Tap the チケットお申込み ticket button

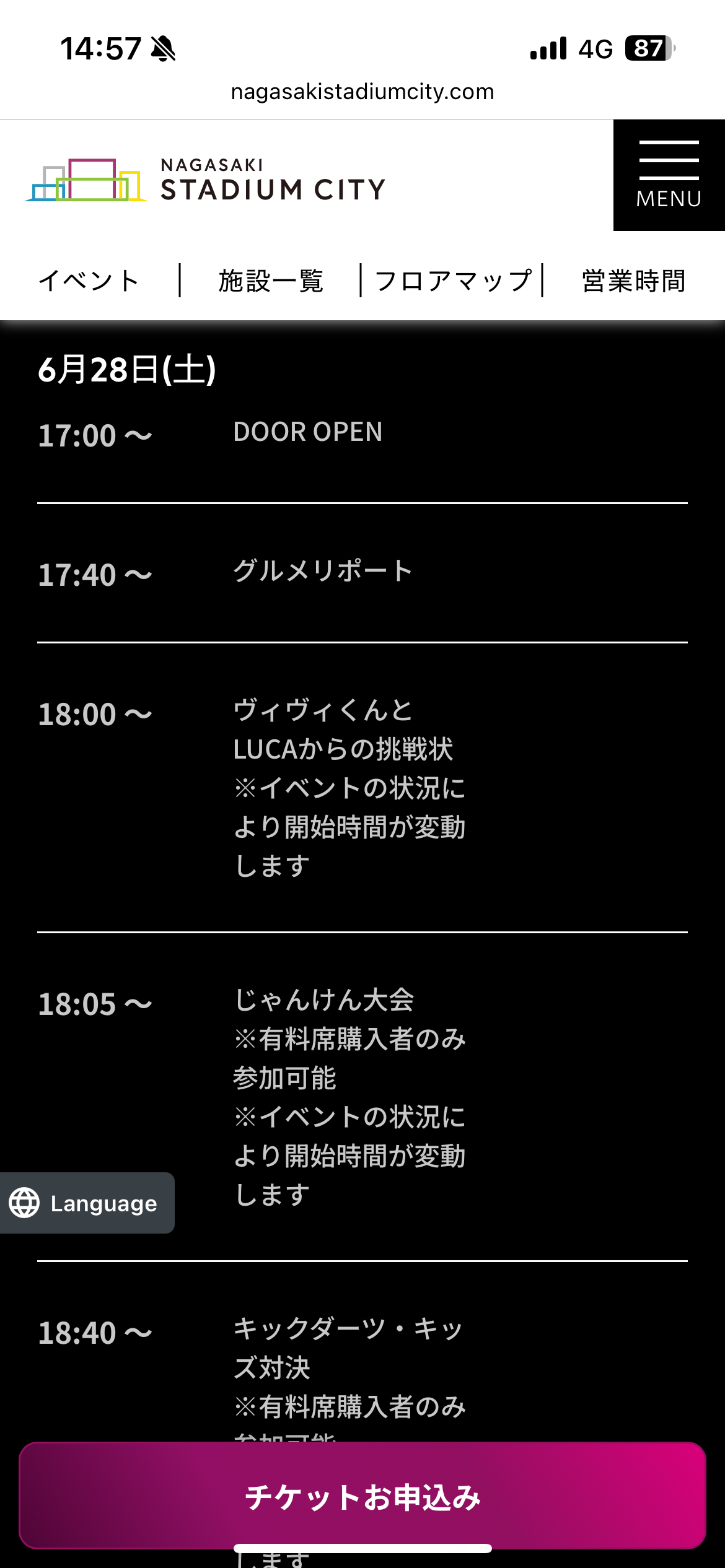362,1496
